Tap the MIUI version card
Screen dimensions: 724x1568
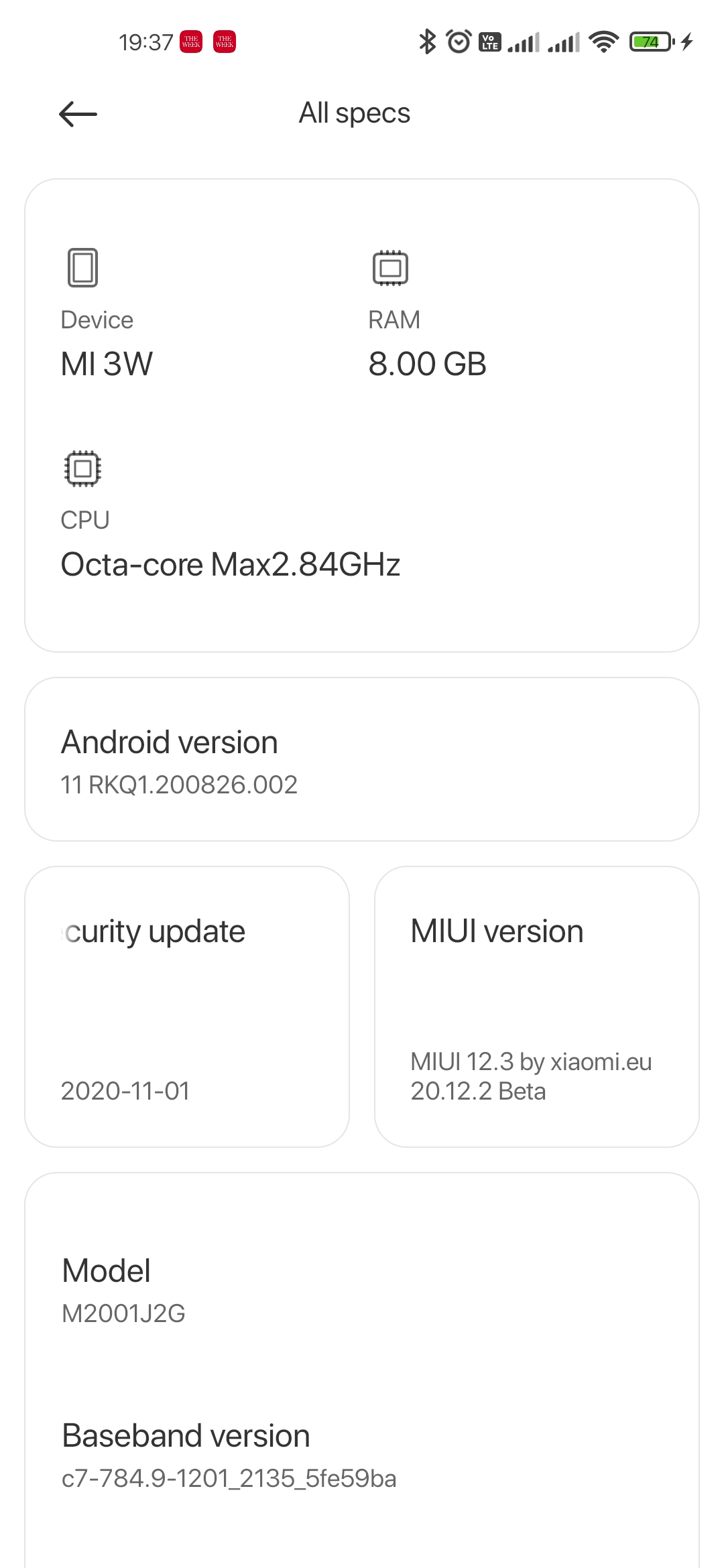coord(537,1006)
